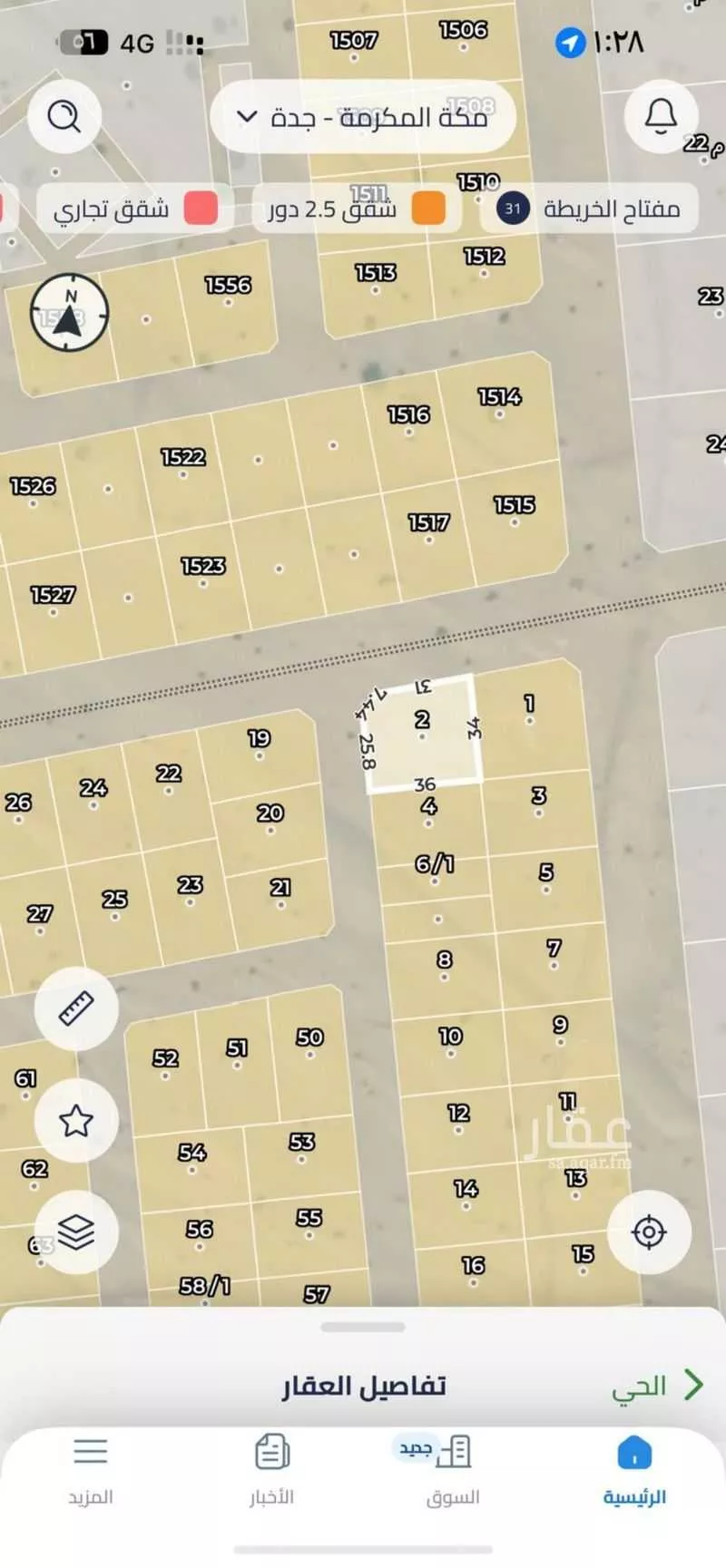The width and height of the screenshot is (726, 1568).
Task: Open the المزيد more menu tab
Action: click(91, 1471)
